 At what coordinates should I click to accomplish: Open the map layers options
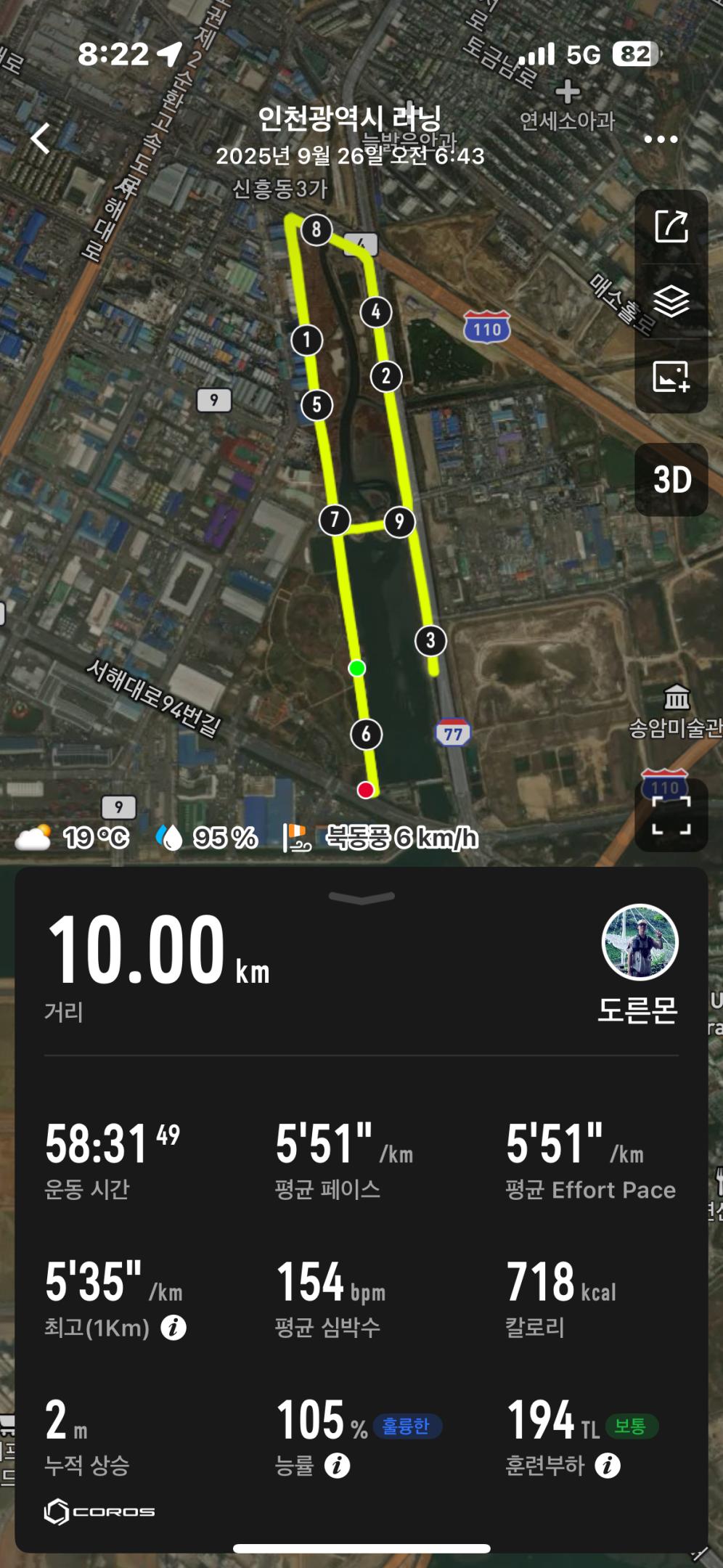pos(671,301)
